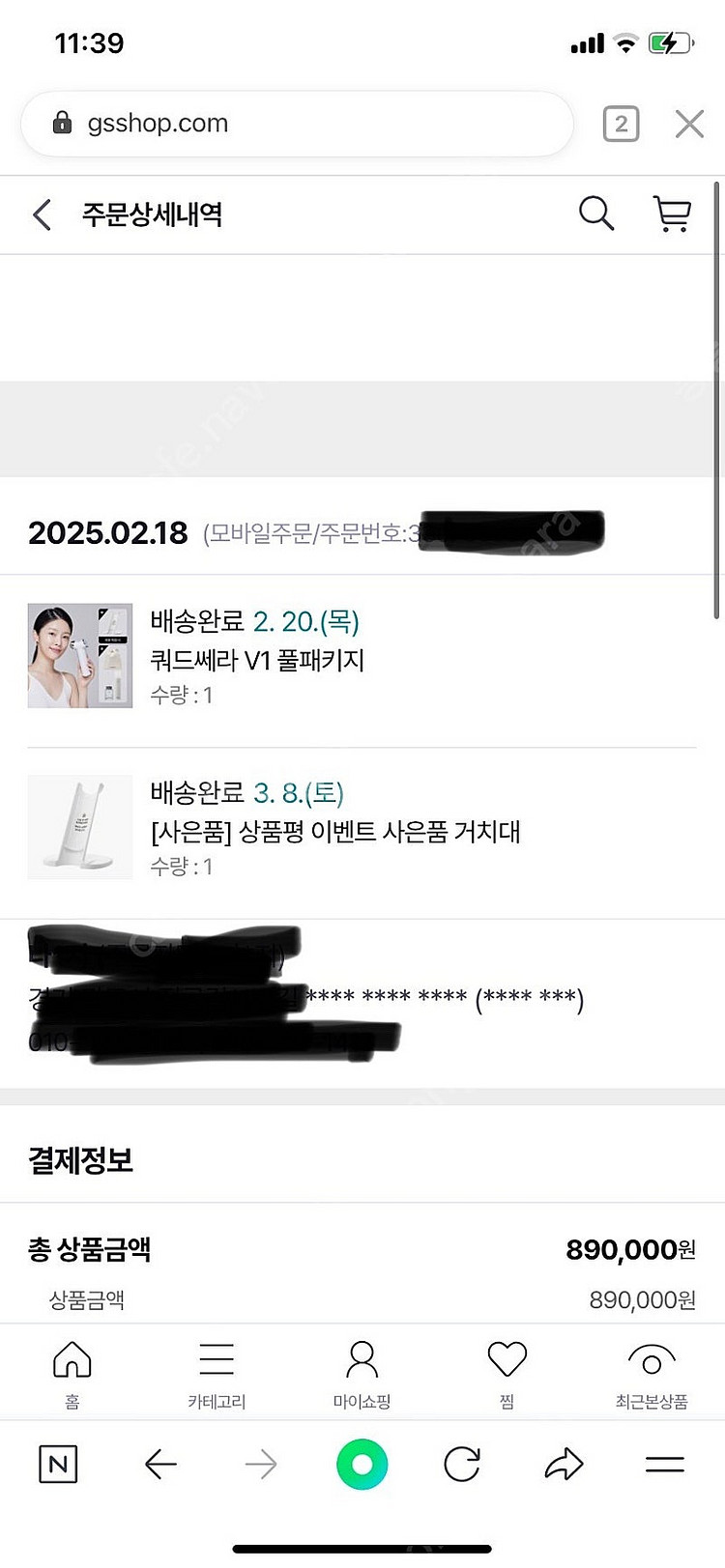Reload the page

(x=462, y=1465)
